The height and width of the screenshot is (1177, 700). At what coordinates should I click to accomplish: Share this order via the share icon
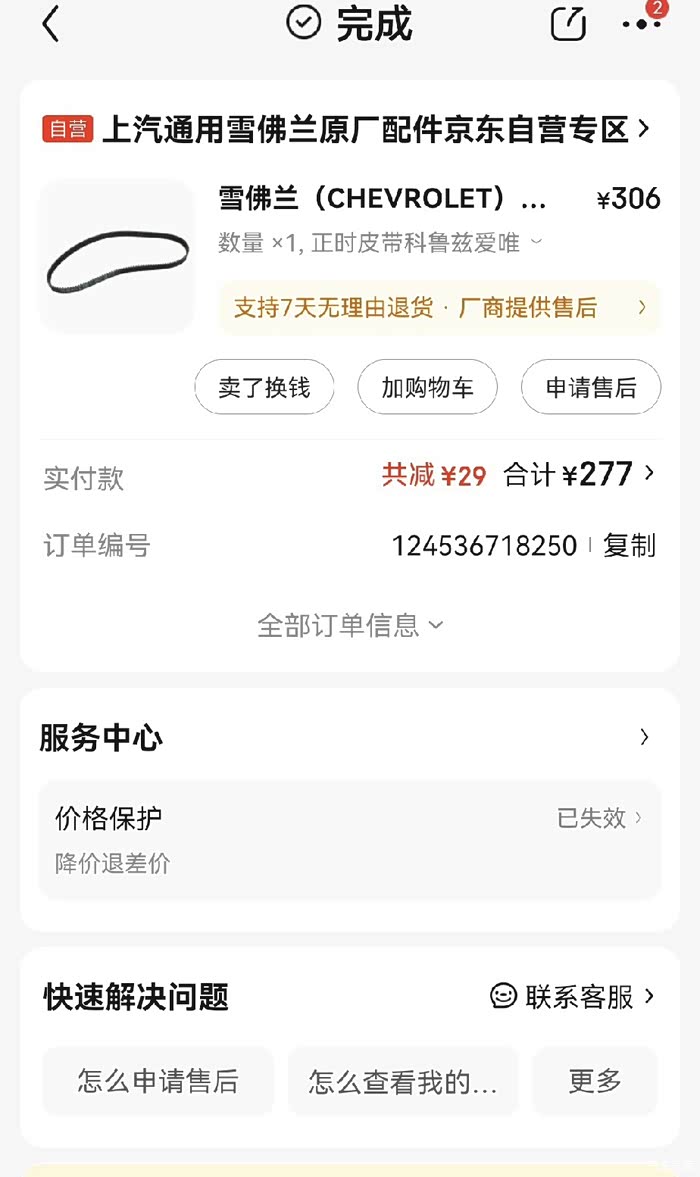click(x=568, y=24)
